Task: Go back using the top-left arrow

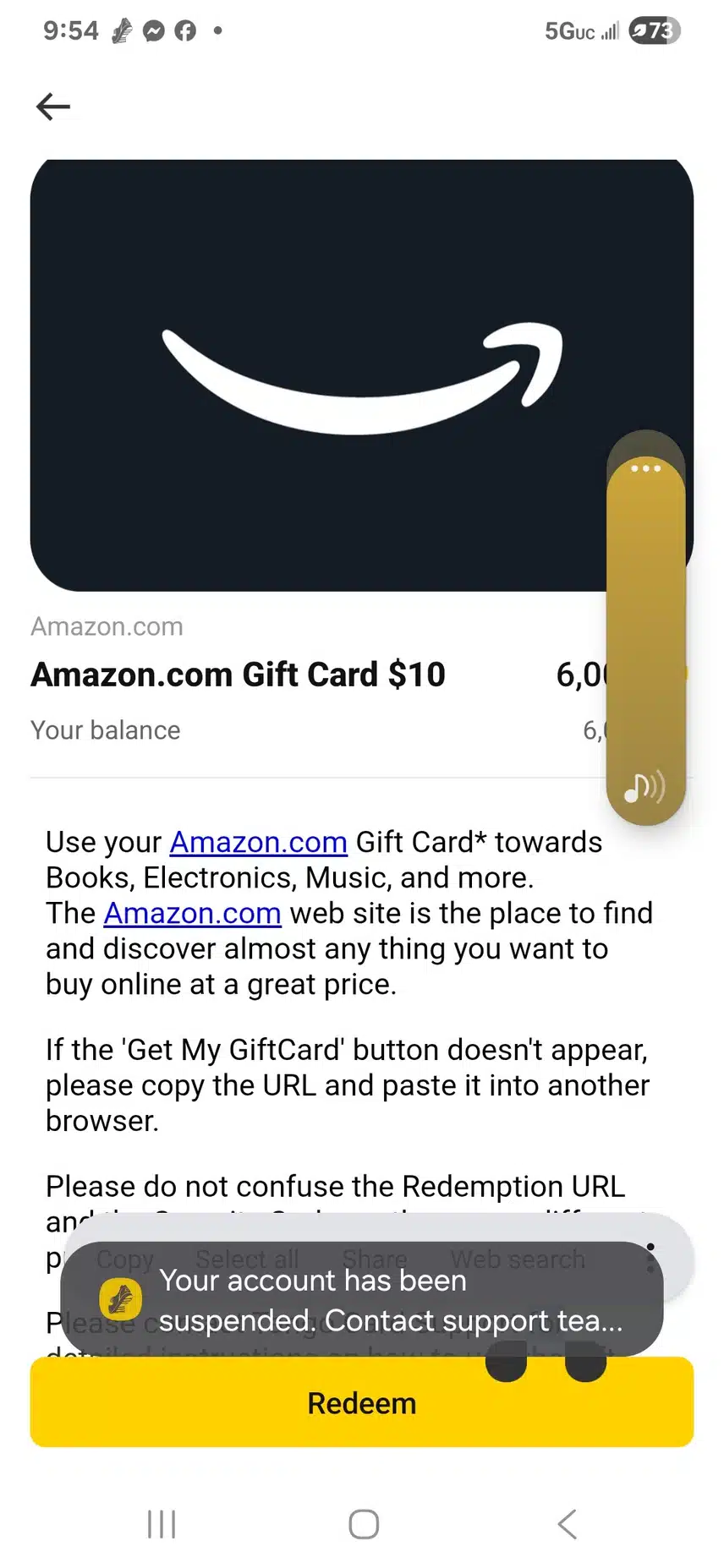Action: pyautogui.click(x=53, y=107)
